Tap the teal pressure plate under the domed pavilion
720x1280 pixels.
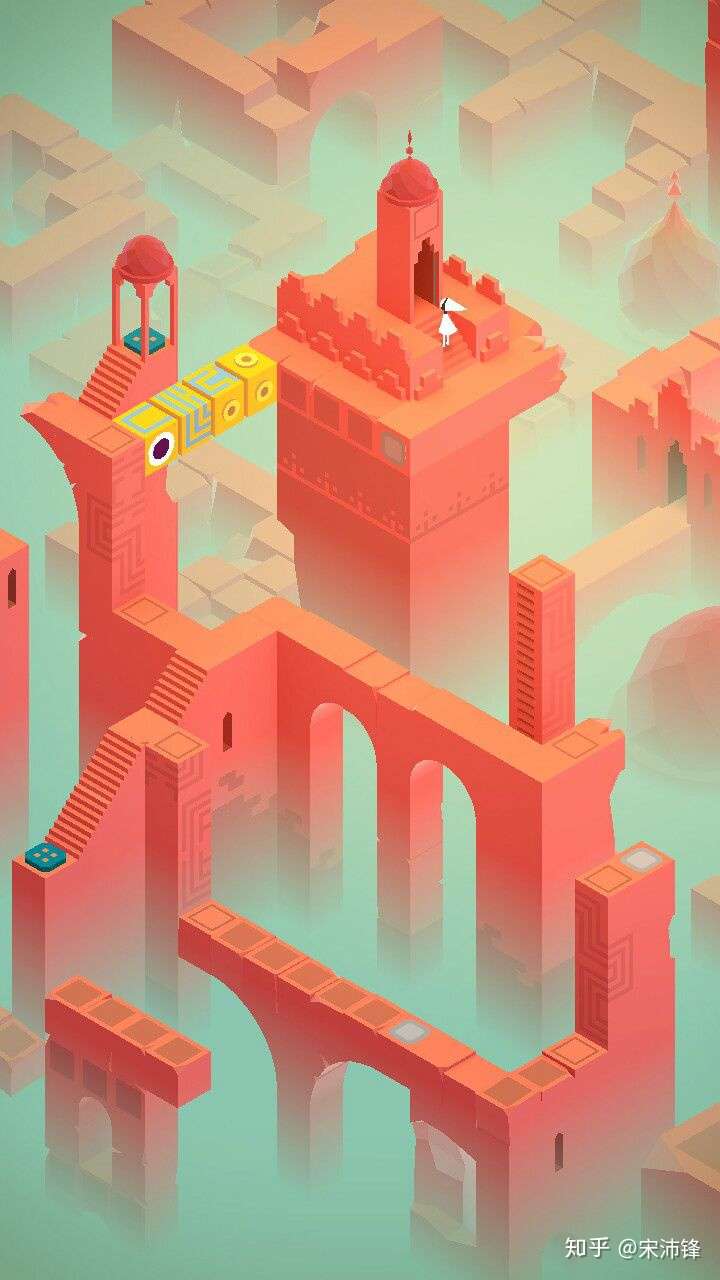click(x=145, y=340)
